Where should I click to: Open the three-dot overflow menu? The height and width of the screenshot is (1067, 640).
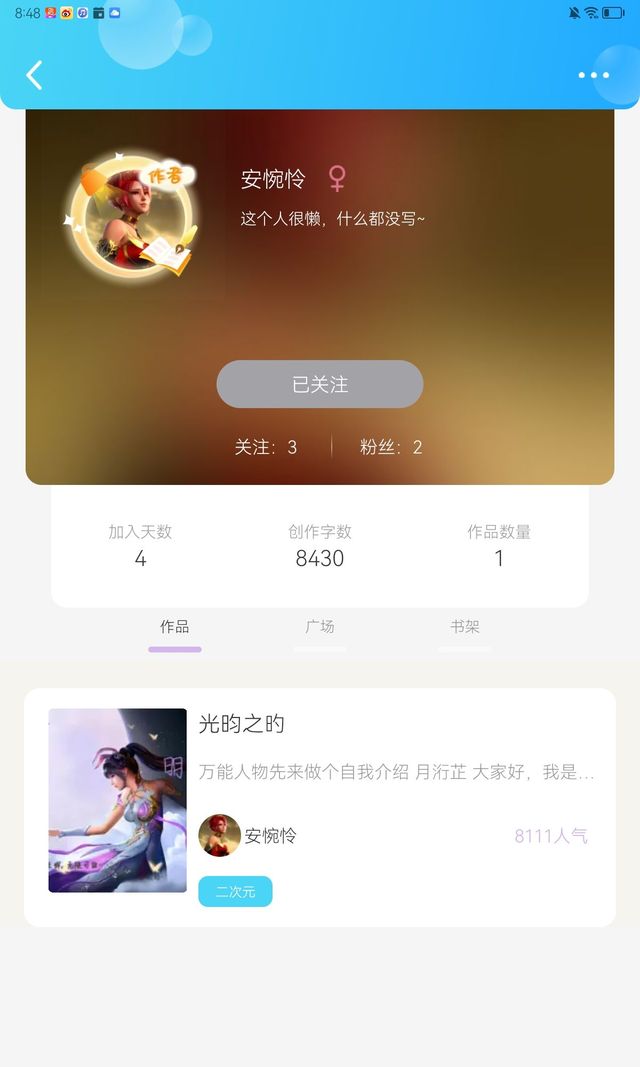pos(594,76)
